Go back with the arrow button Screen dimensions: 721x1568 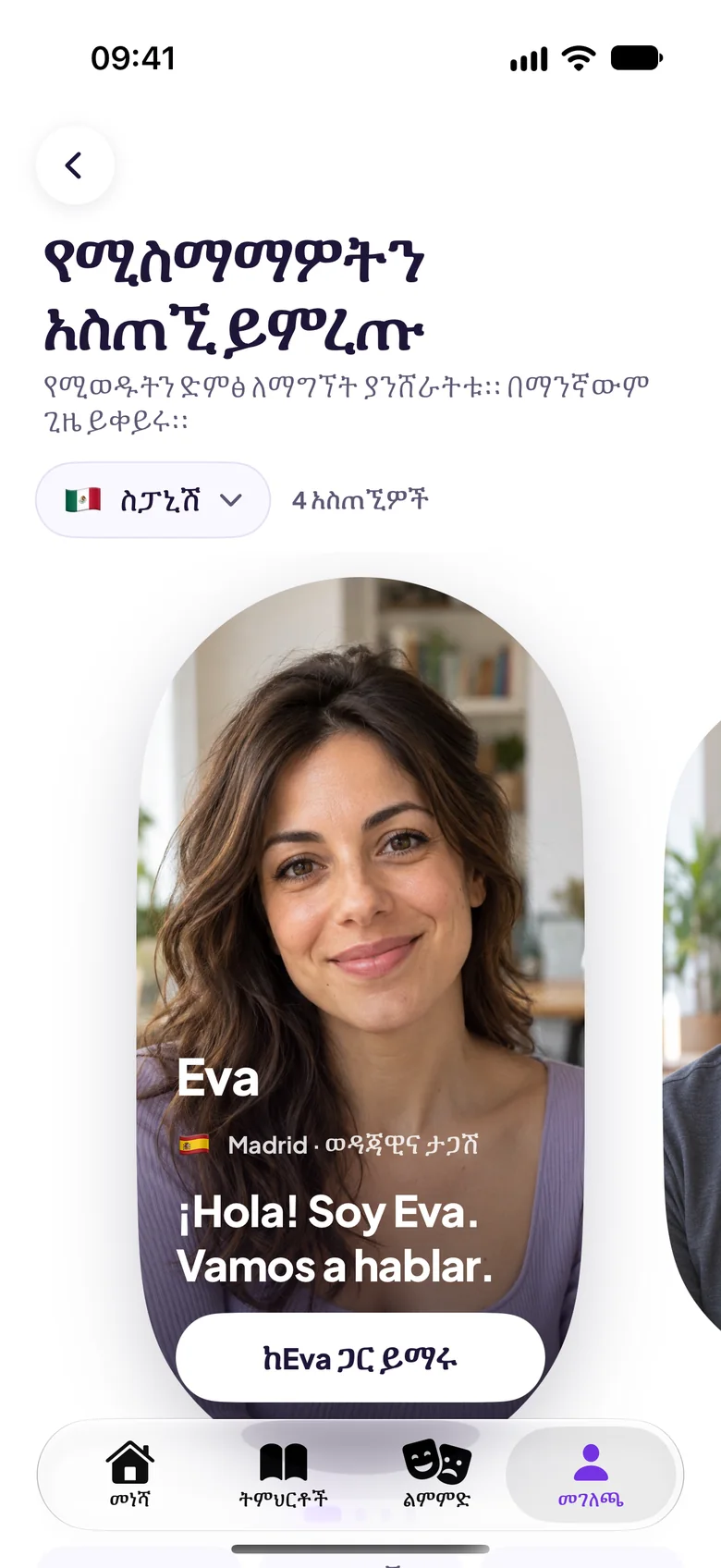(x=75, y=165)
